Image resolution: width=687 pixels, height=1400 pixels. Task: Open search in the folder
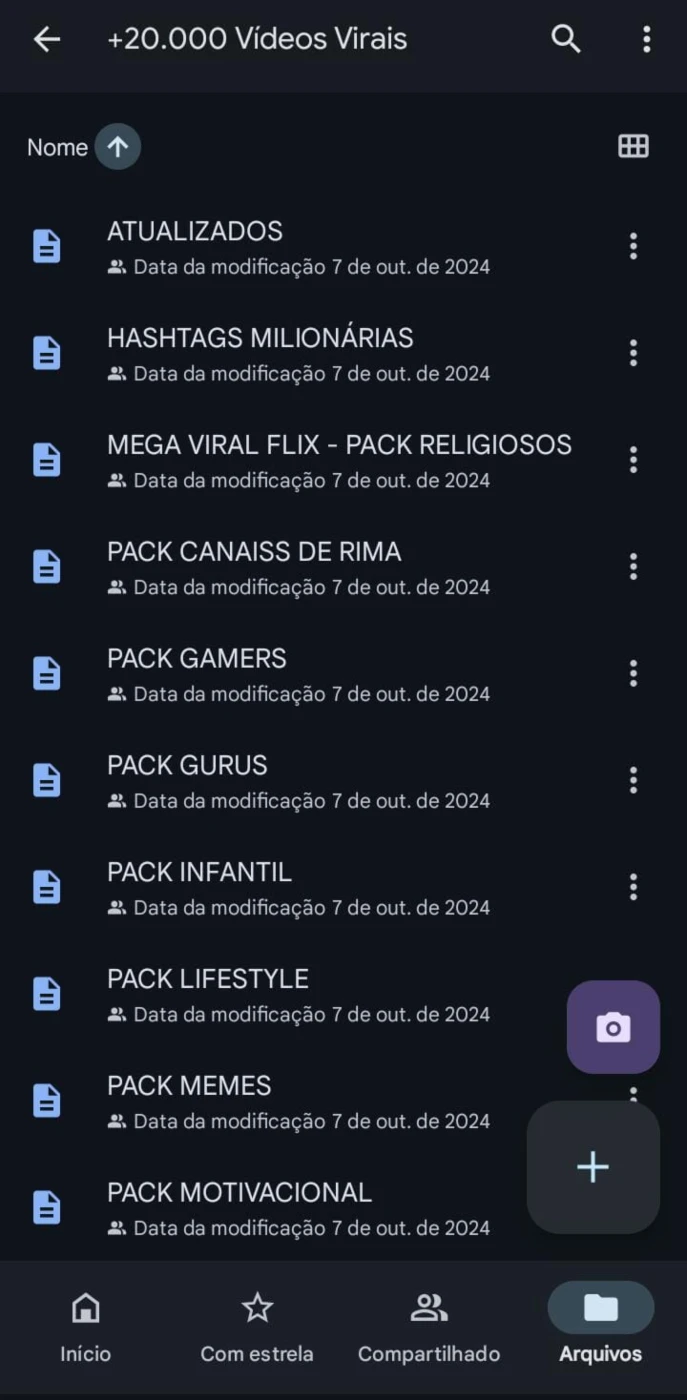pyautogui.click(x=566, y=39)
